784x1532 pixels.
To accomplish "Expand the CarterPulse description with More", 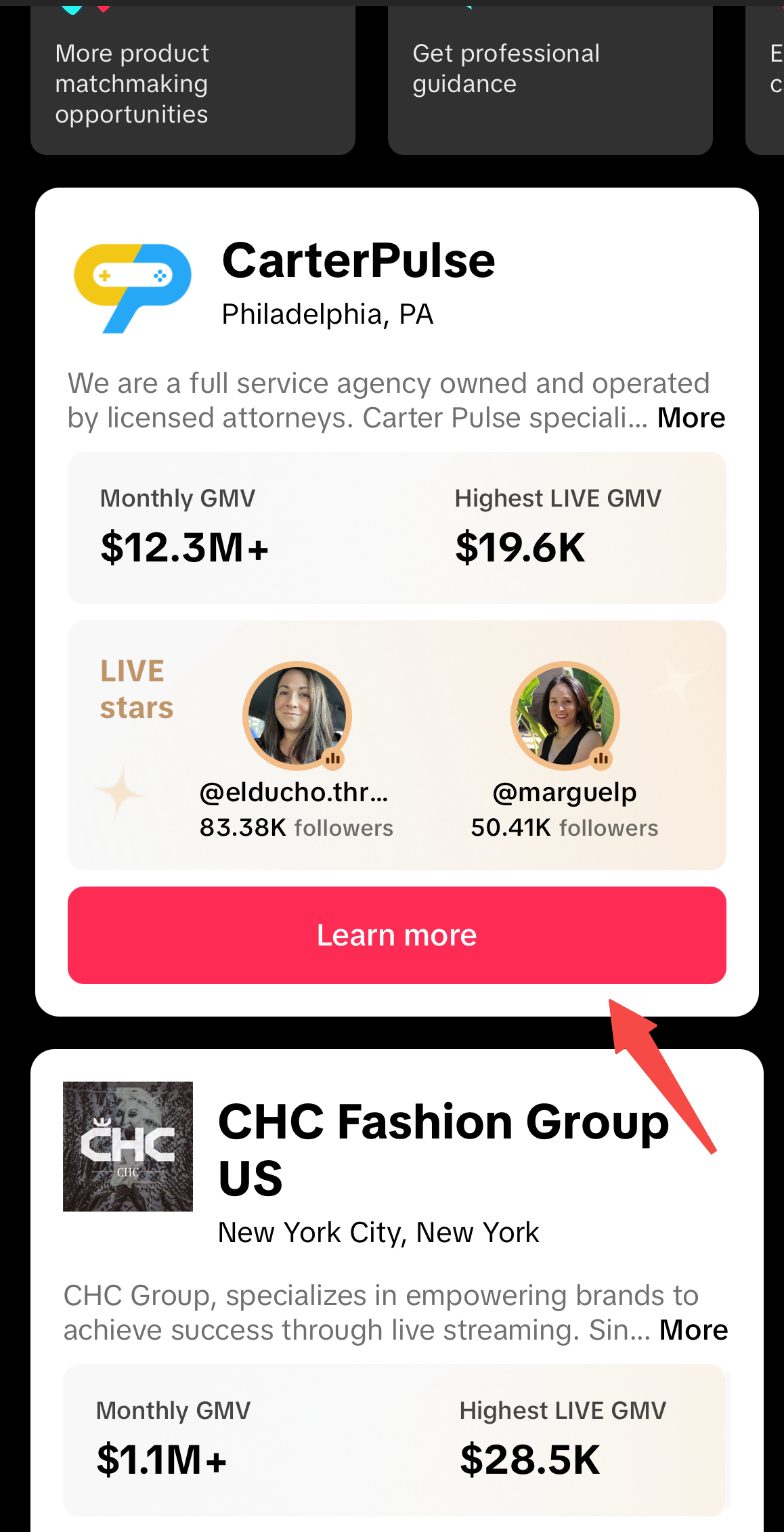I will point(691,418).
